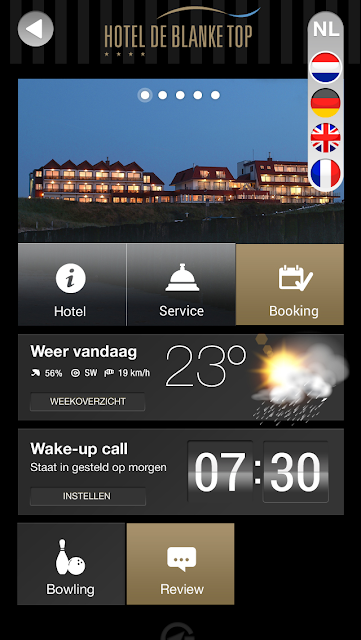Viewport: 361px width, 640px height.
Task: Open the Review tile
Action: (x=180, y=564)
